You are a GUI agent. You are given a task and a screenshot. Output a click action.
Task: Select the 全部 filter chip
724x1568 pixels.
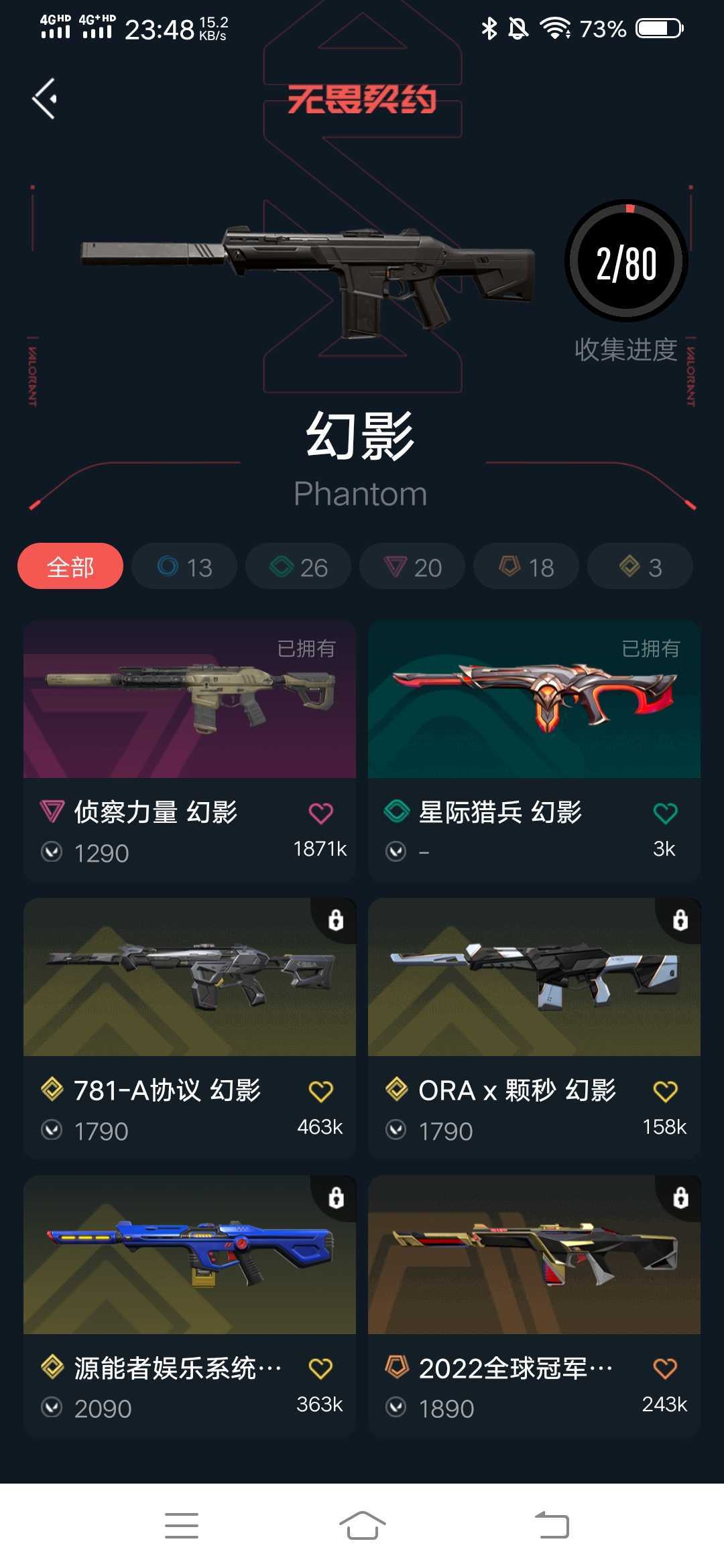click(x=70, y=566)
